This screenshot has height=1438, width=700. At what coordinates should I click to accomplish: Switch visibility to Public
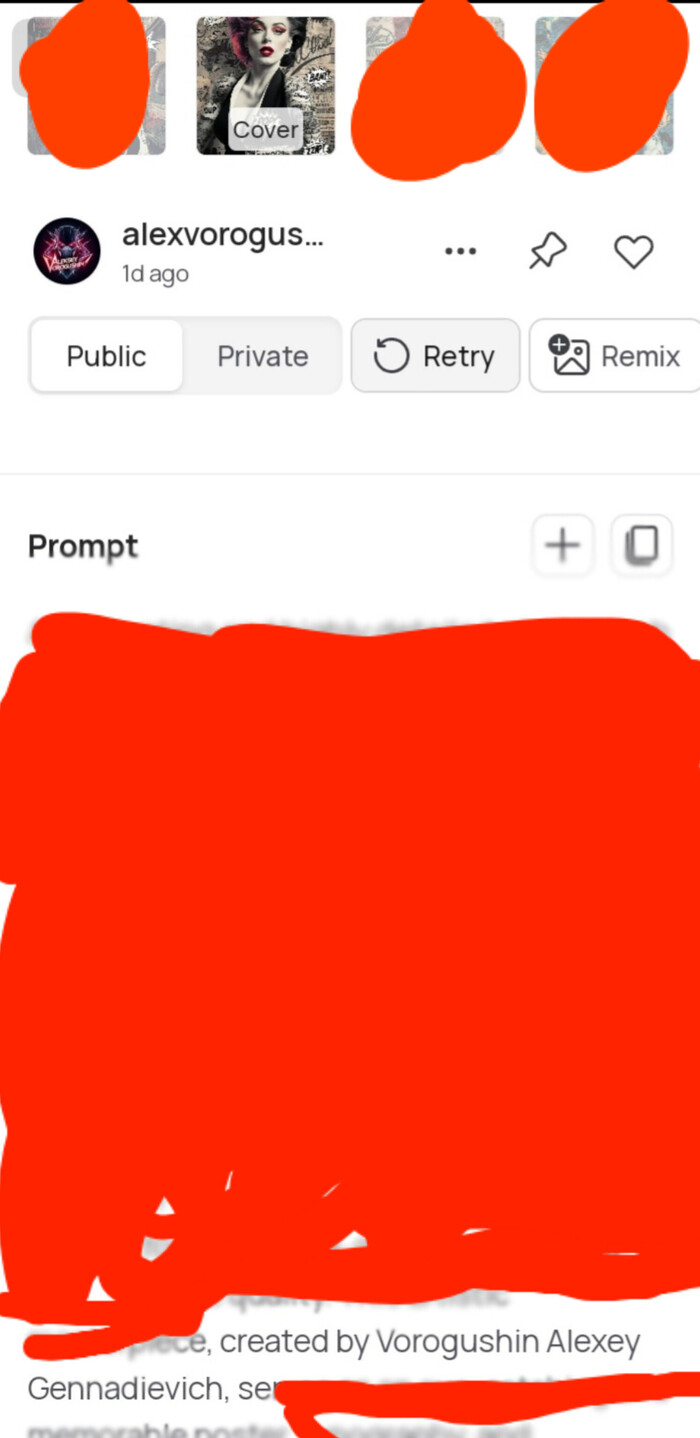[x=106, y=356]
